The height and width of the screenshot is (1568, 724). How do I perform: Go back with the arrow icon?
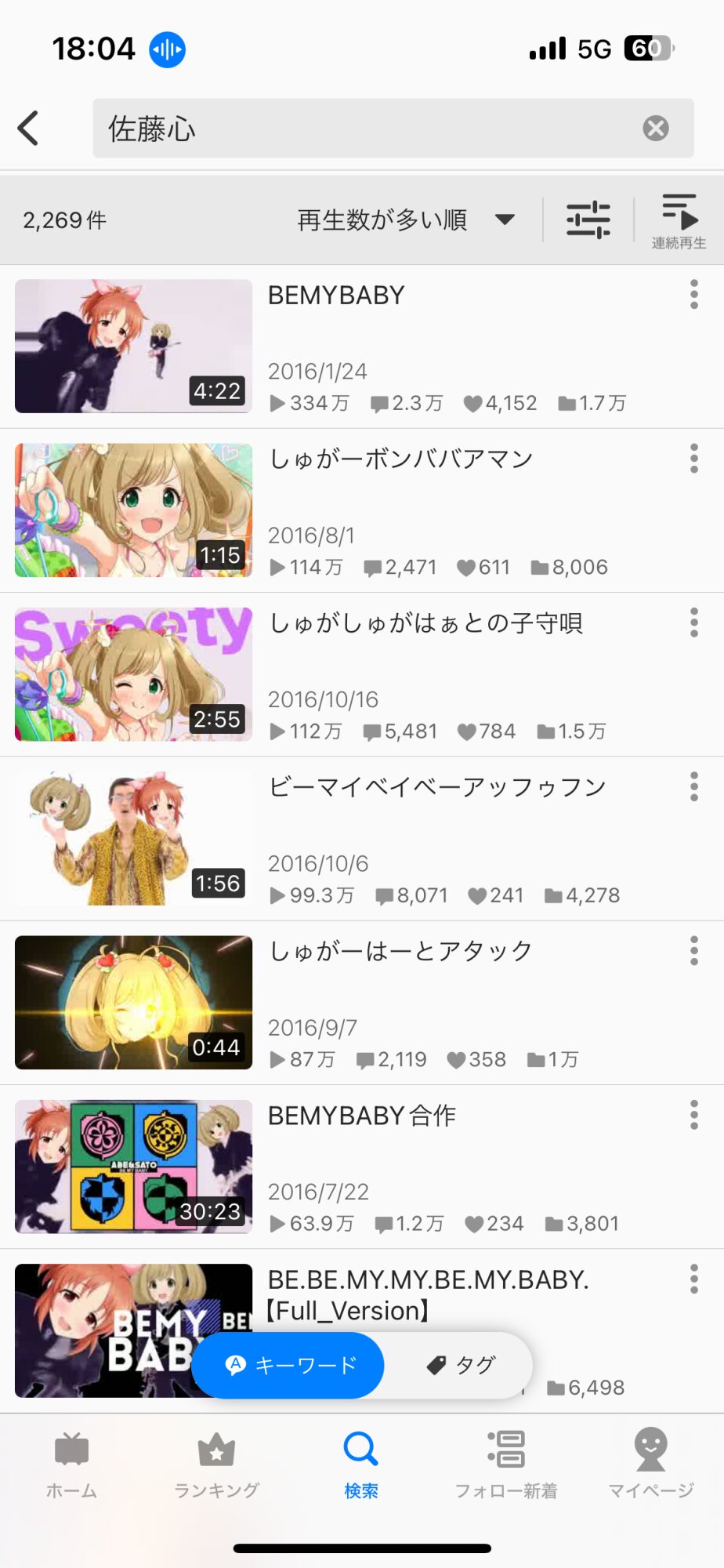[x=29, y=128]
